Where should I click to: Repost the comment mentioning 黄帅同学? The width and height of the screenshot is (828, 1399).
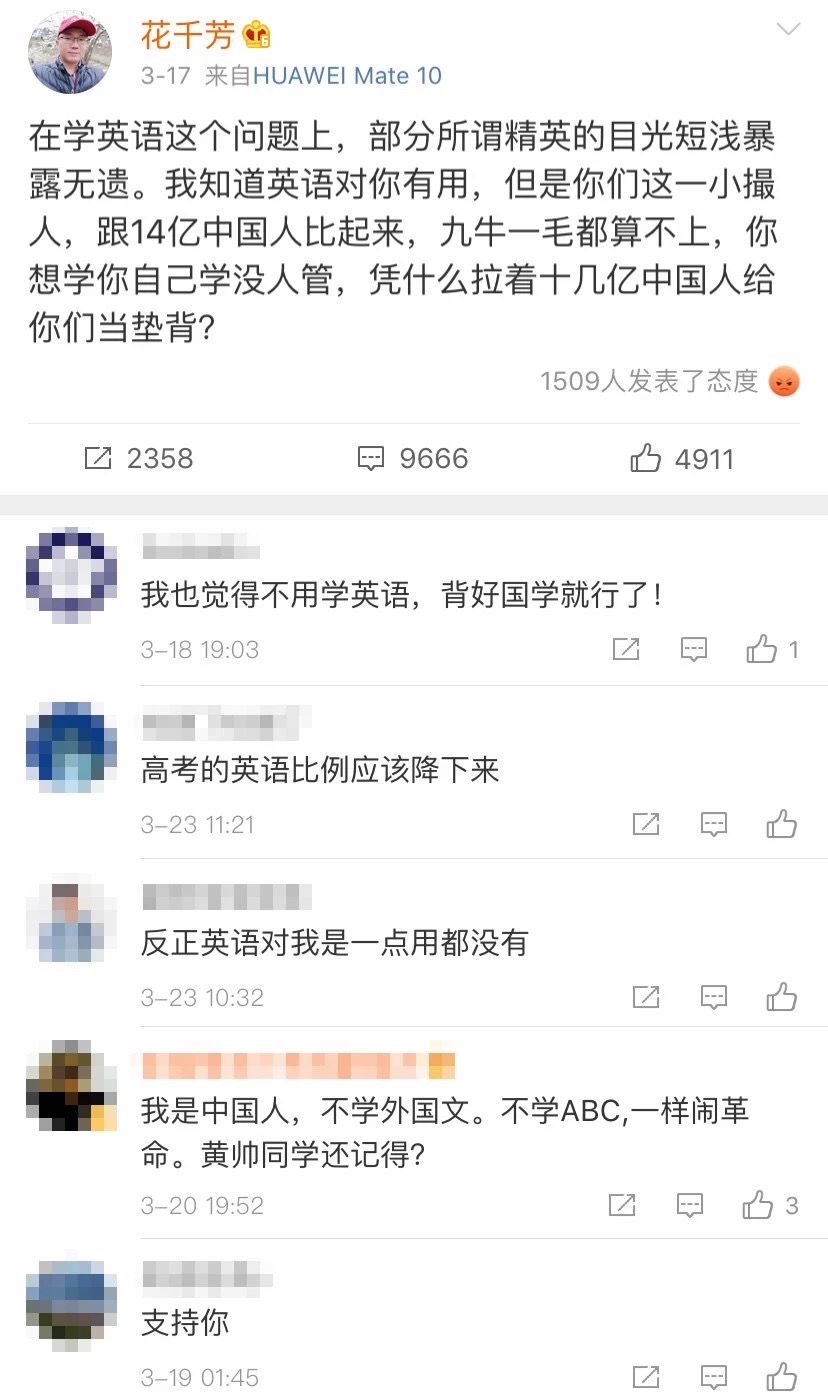click(x=621, y=1204)
